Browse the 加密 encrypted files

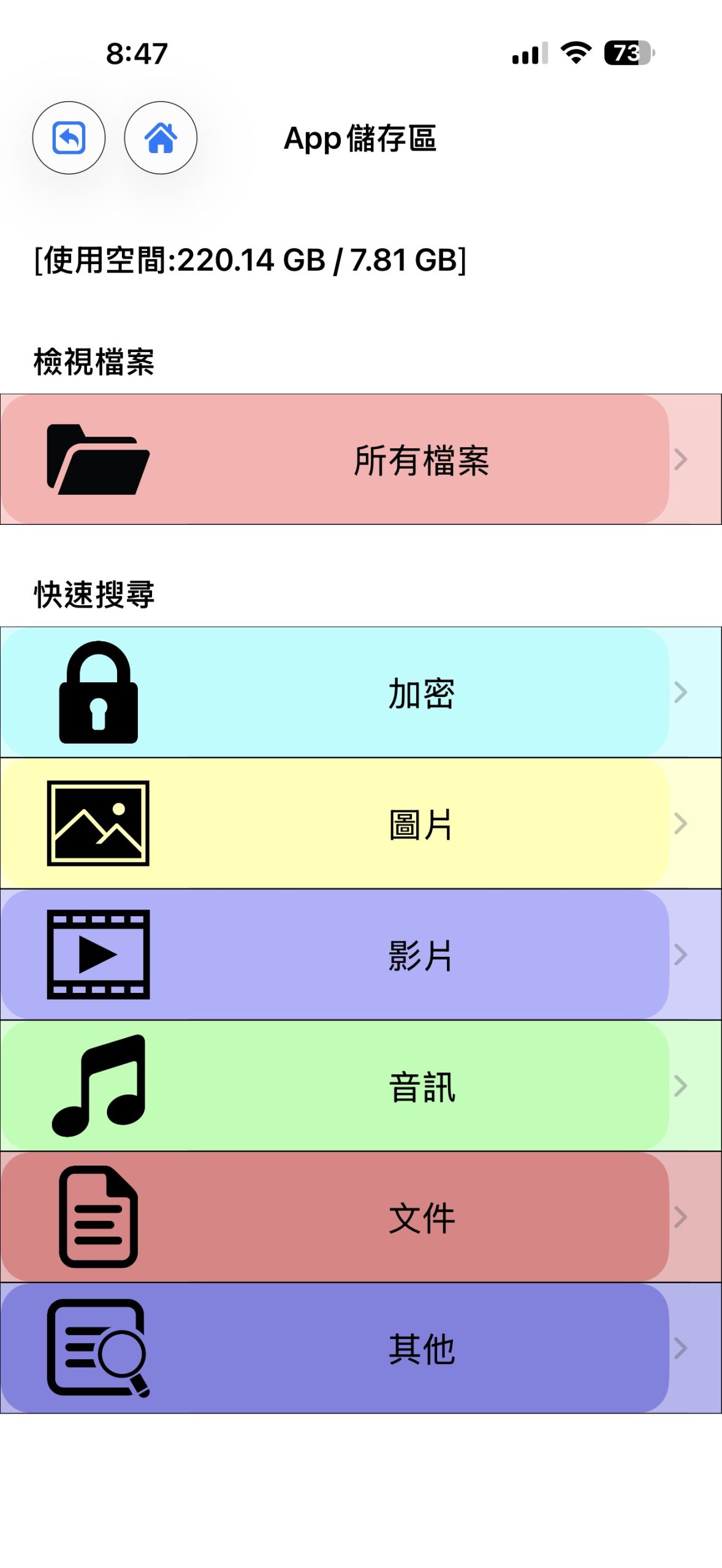click(360, 693)
